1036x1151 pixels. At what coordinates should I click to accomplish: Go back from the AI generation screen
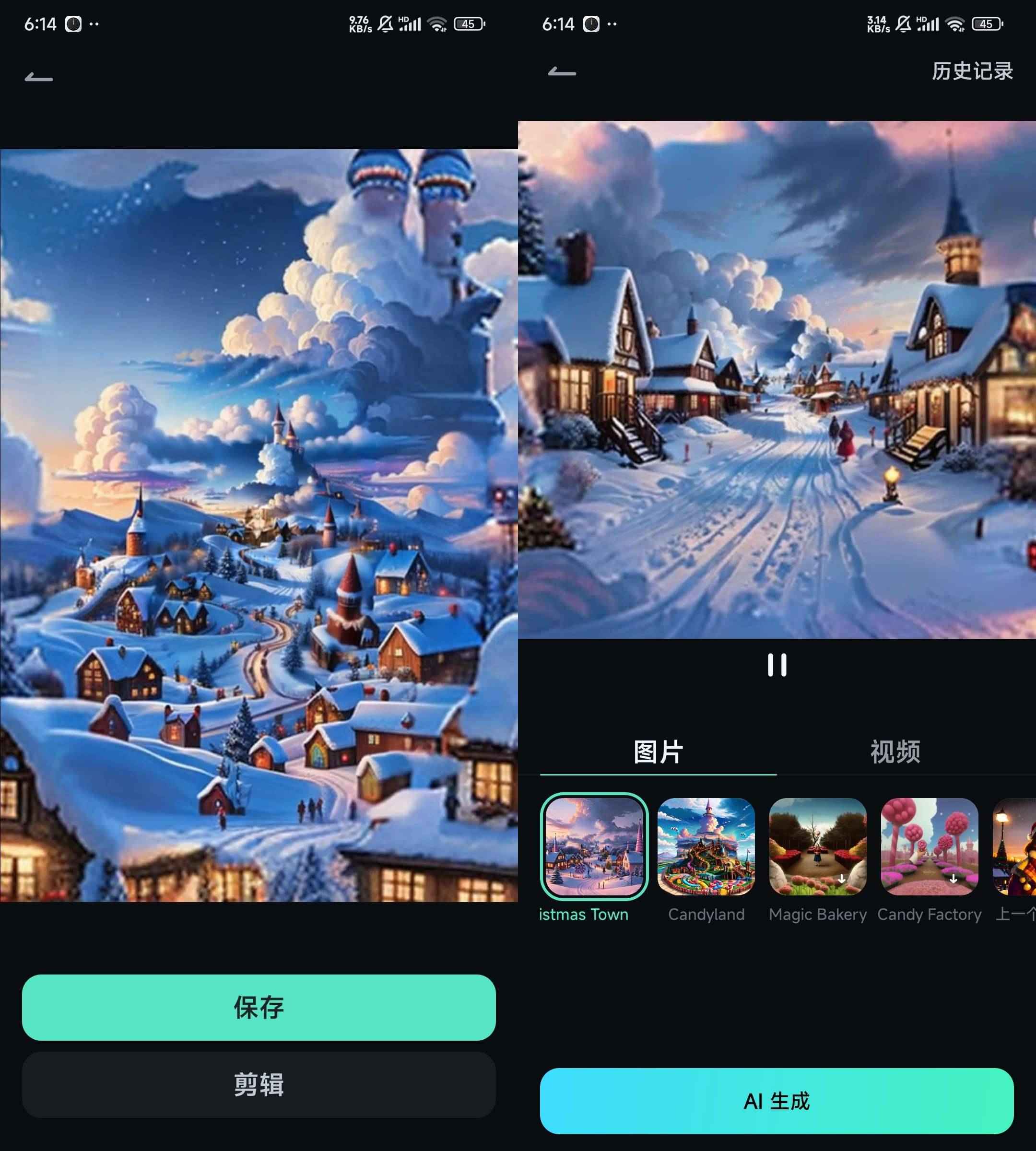click(x=562, y=72)
